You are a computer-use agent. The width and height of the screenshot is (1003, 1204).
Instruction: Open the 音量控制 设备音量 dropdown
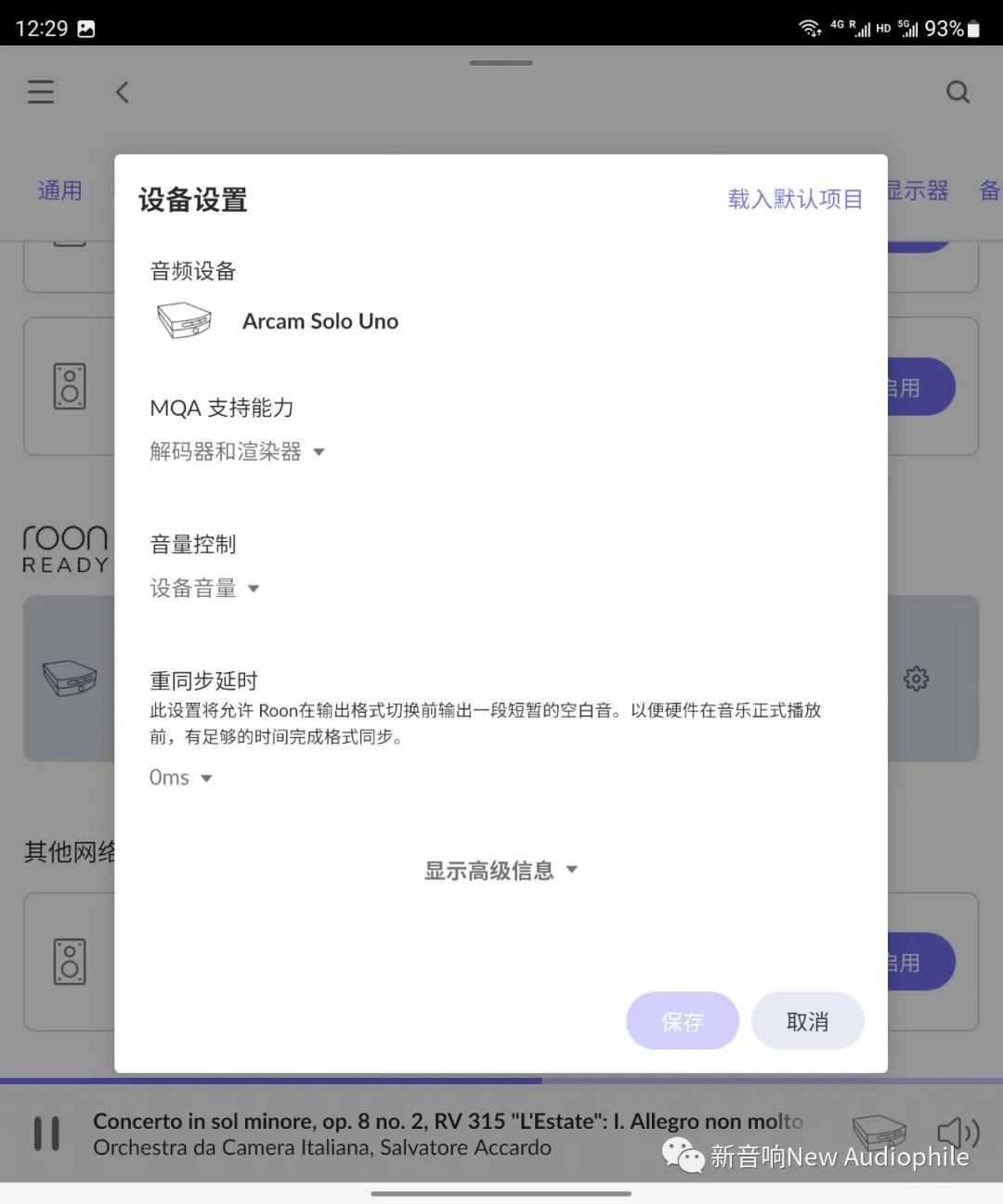coord(204,589)
